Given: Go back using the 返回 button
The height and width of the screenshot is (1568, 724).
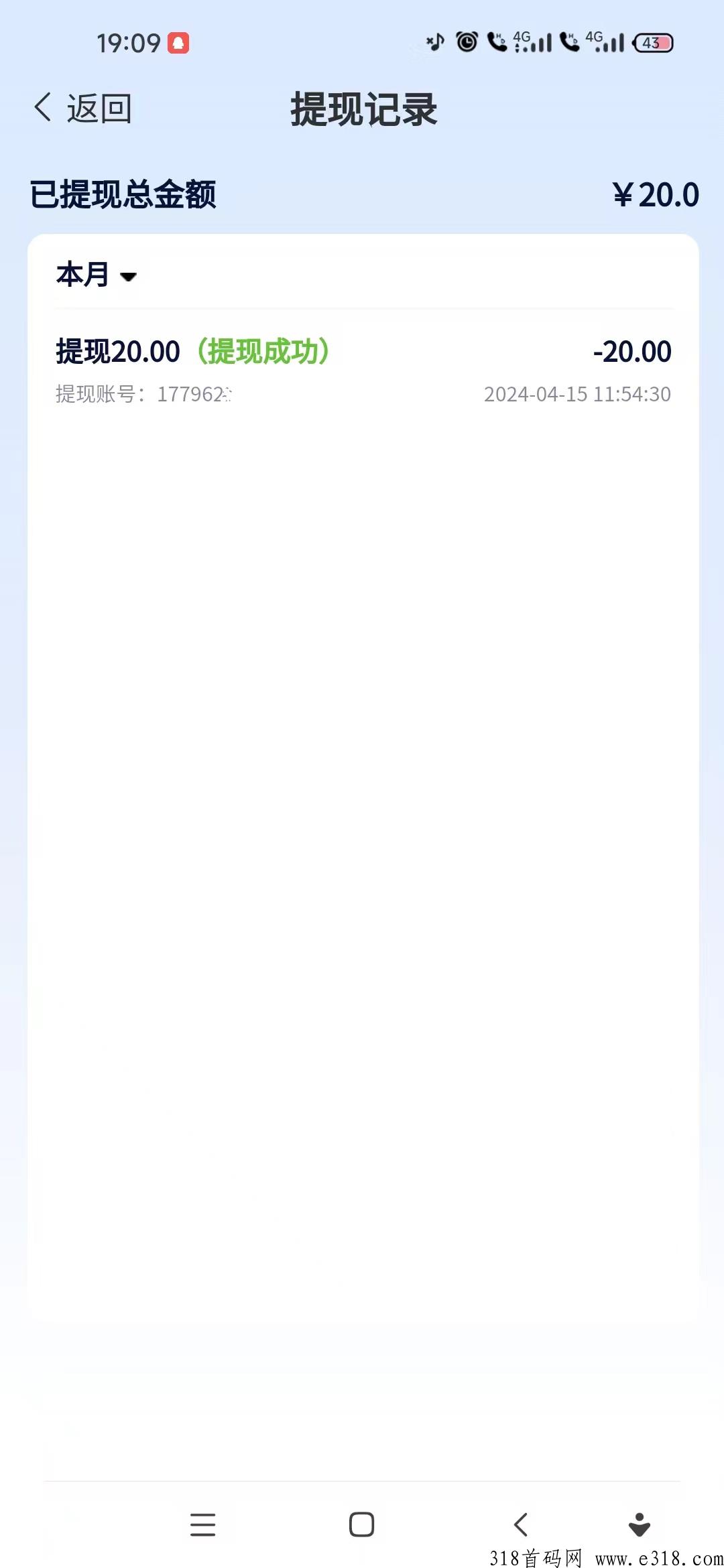Looking at the screenshot, I should pyautogui.click(x=82, y=108).
